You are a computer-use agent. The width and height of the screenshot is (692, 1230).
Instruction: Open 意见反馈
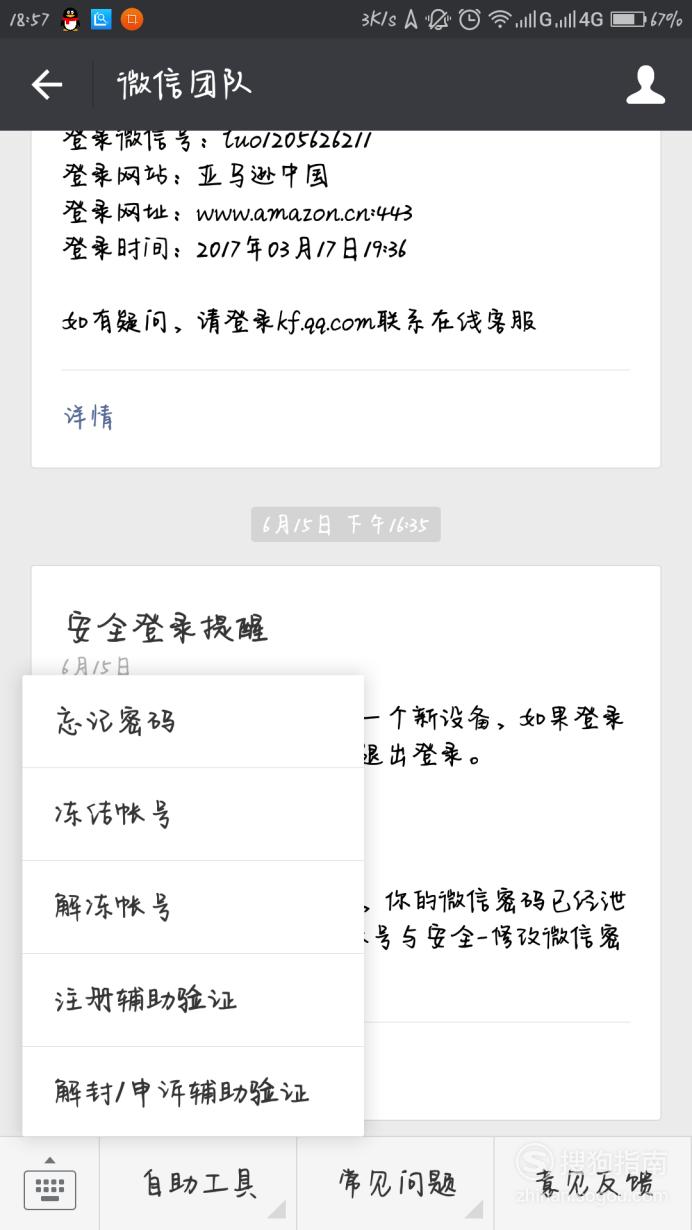coord(593,1185)
